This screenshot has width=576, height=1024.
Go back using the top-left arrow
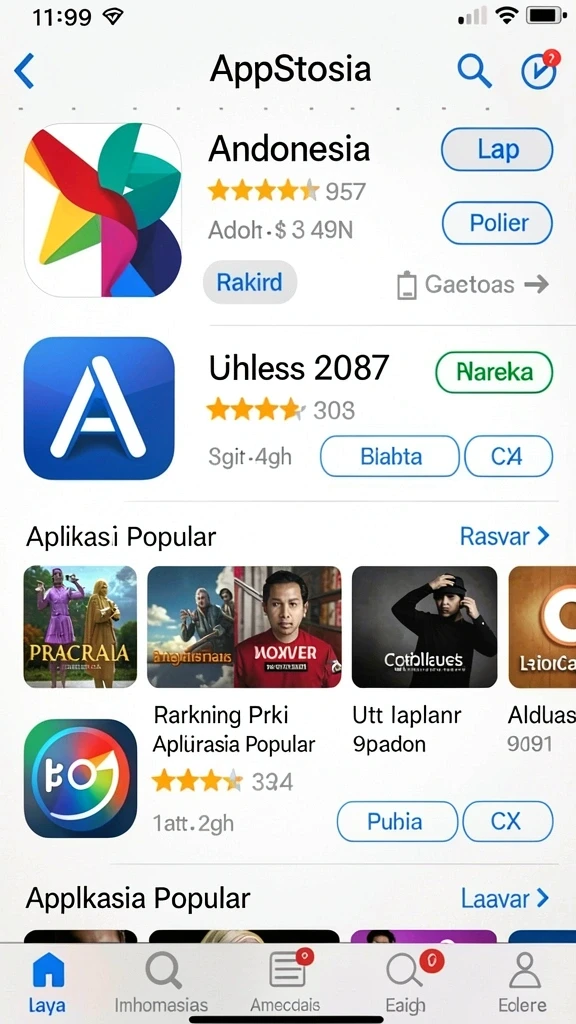tap(24, 71)
